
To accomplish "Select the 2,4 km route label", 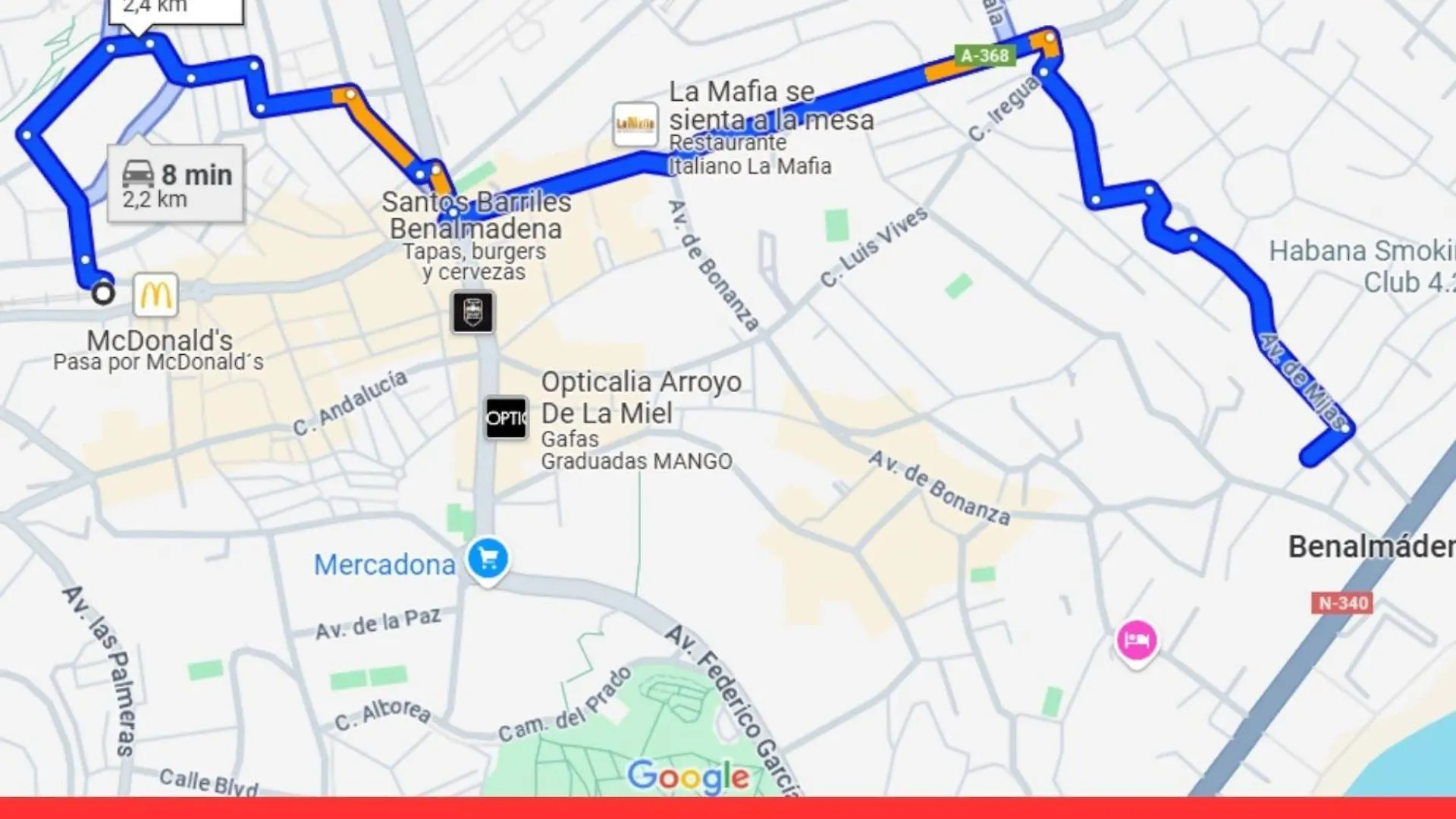I will tap(176, 10).
